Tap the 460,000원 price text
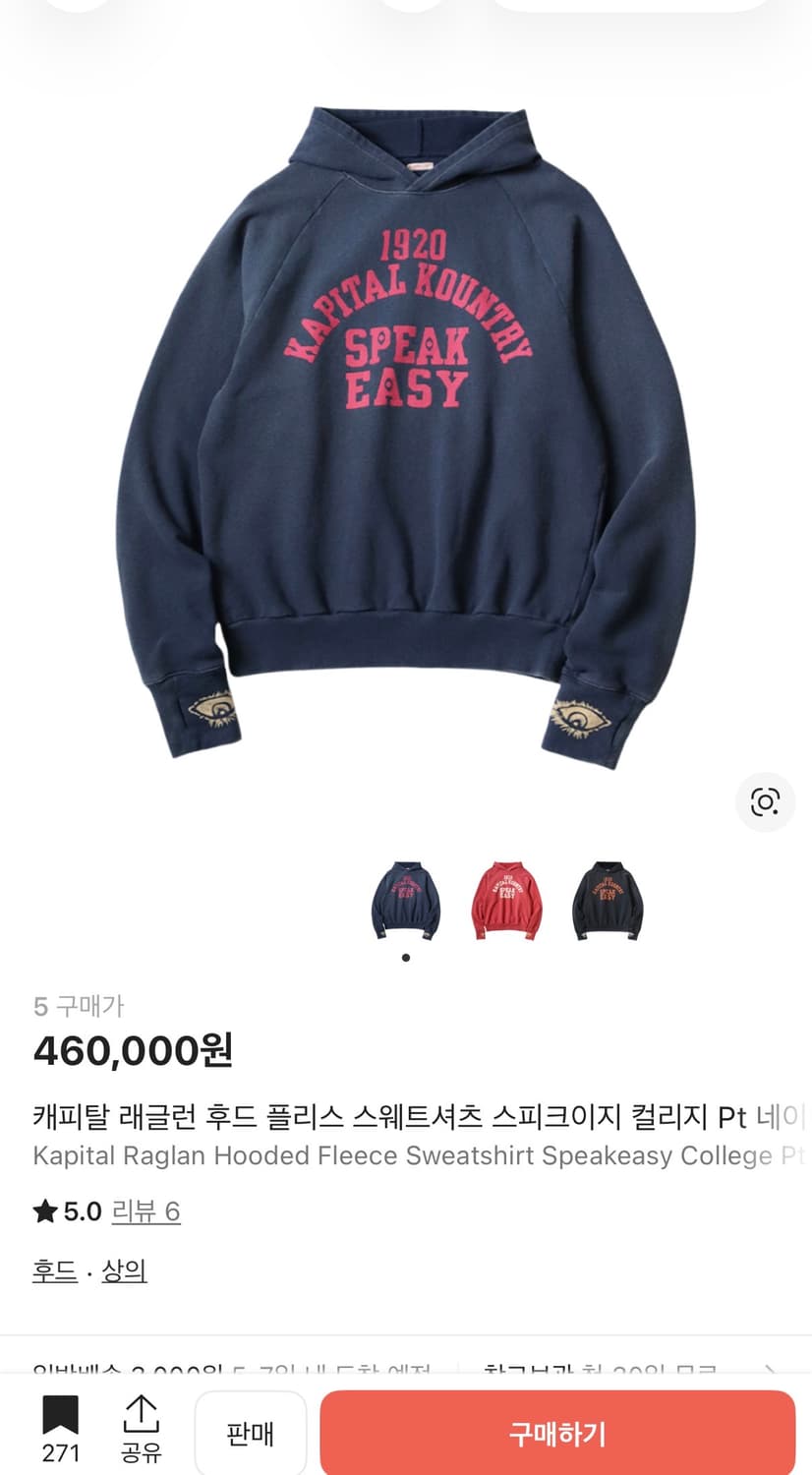This screenshot has height=1475, width=812. tap(133, 1052)
